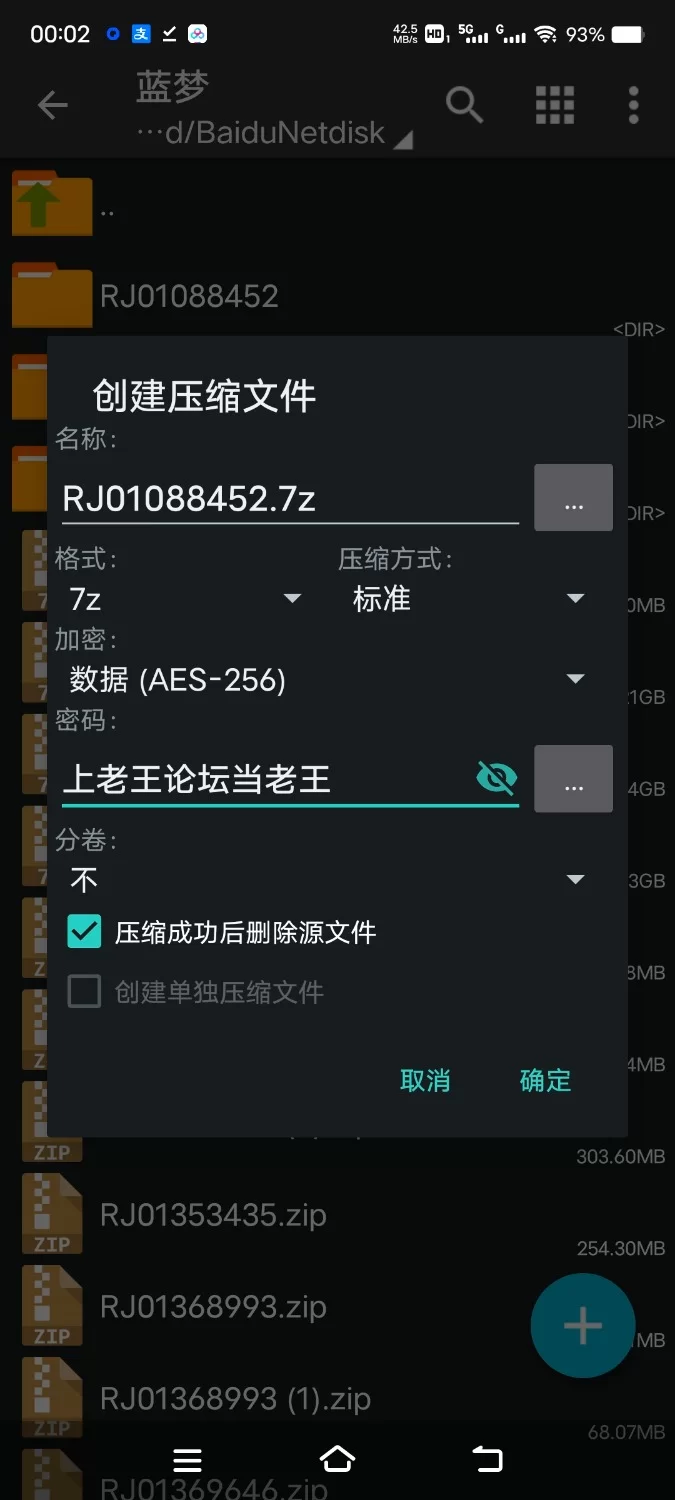Open the browse button beside the archive name
Viewport: 675px width, 1500px height.
pyautogui.click(x=573, y=498)
